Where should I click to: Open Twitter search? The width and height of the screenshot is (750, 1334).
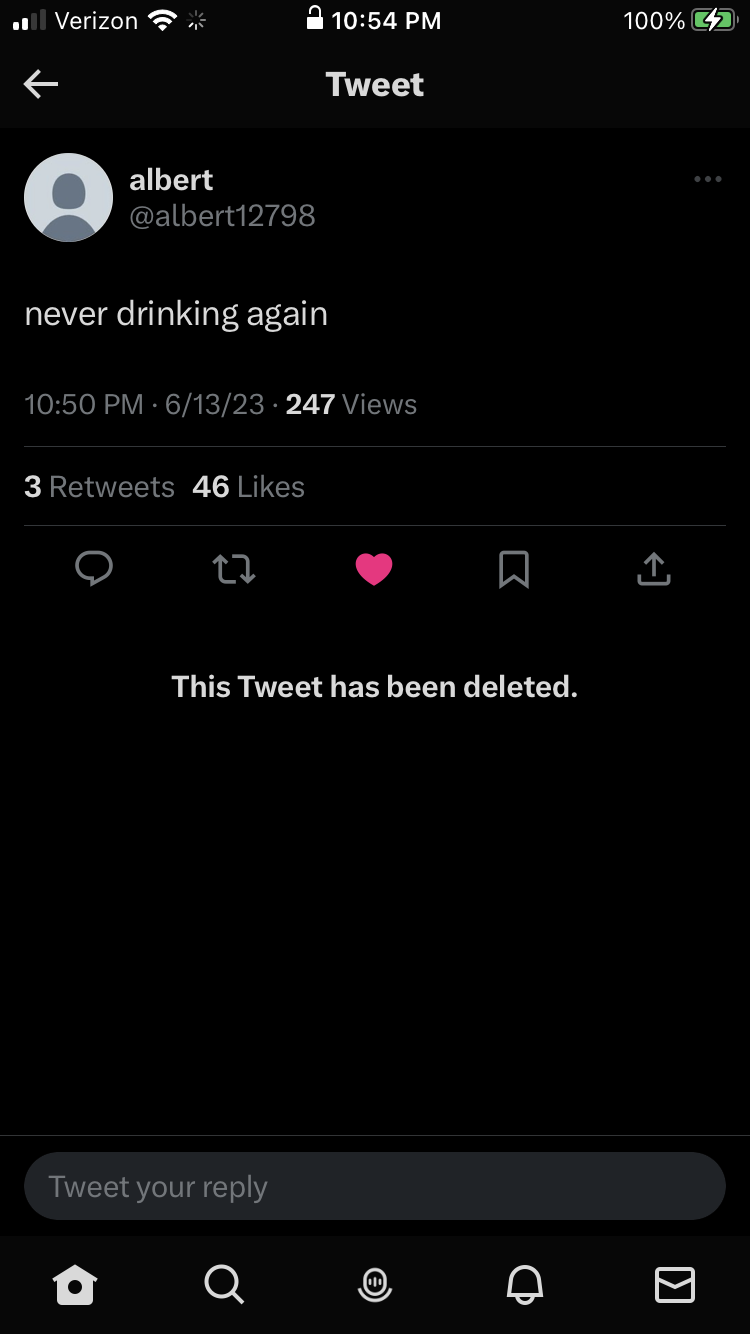pos(224,1285)
